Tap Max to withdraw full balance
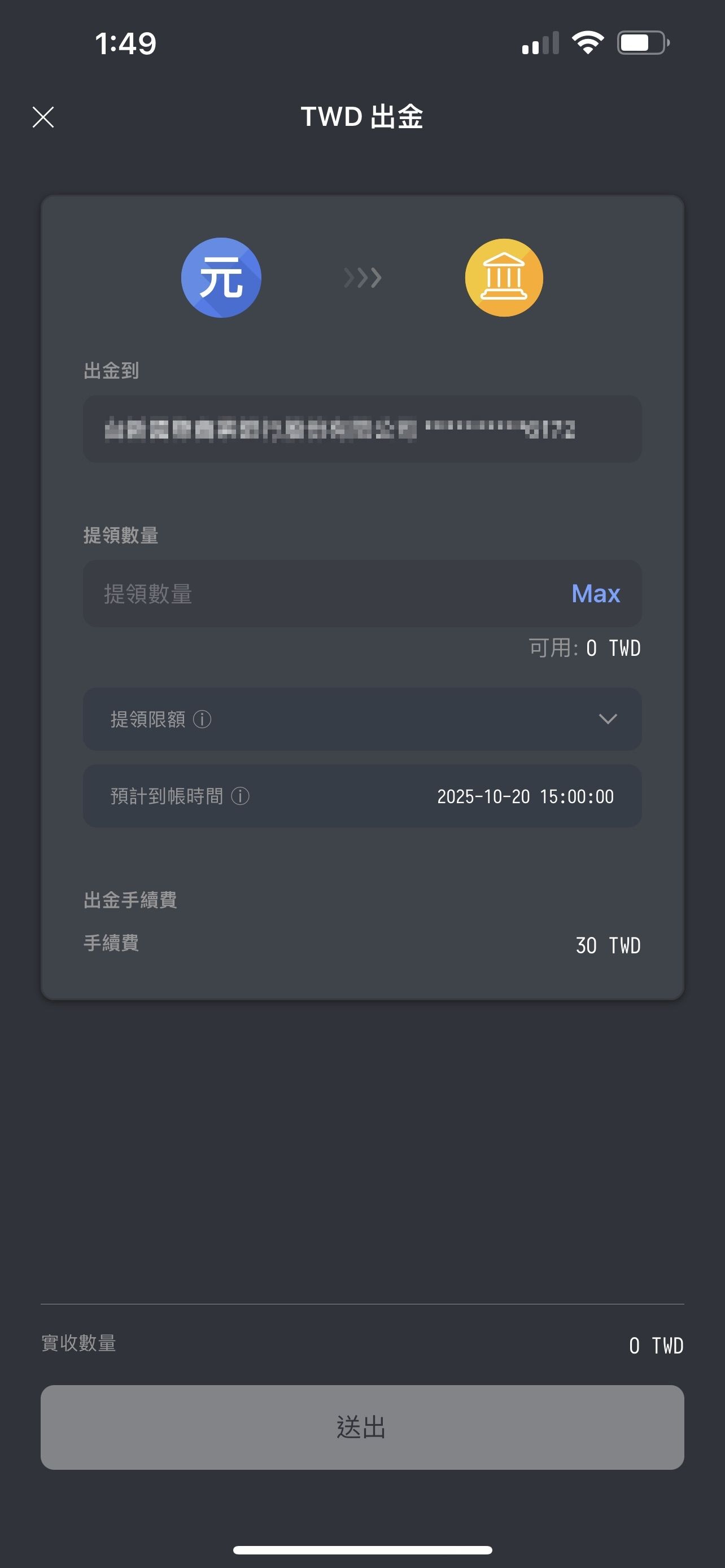Screen dimensions: 725x1568 pyautogui.click(x=595, y=594)
